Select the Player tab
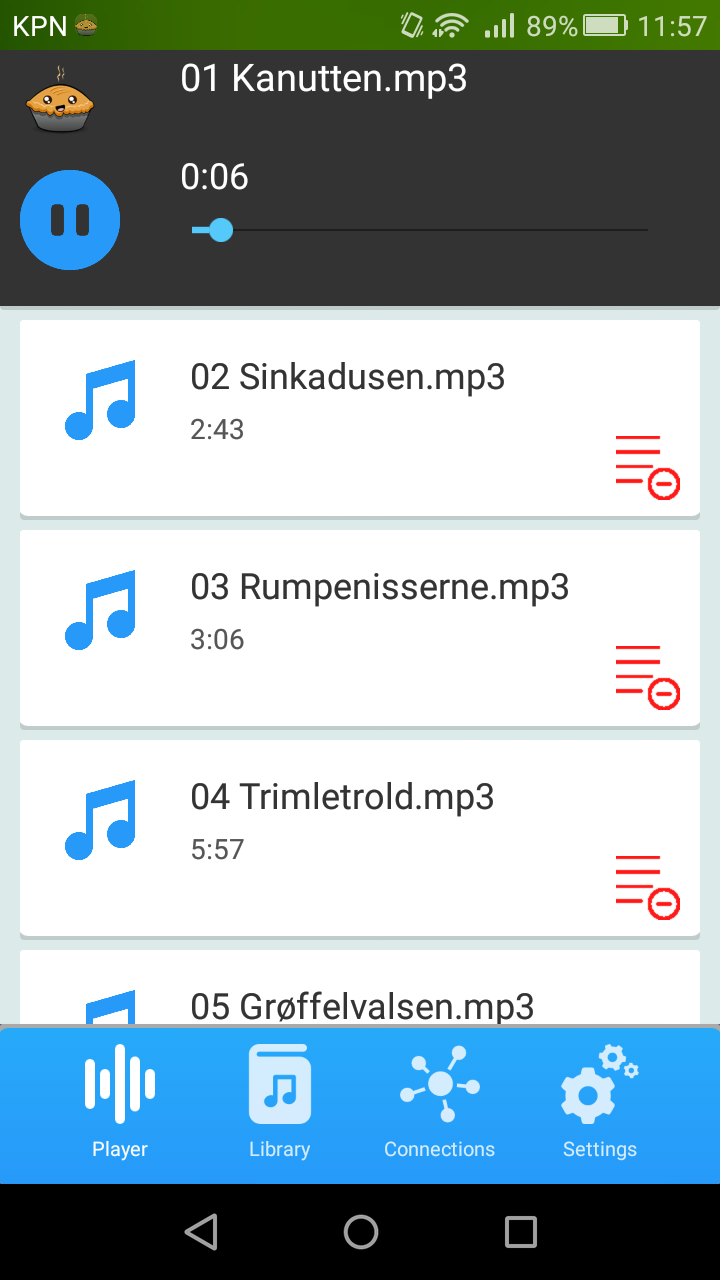Viewport: 720px width, 1280px height. pyautogui.click(x=120, y=1104)
